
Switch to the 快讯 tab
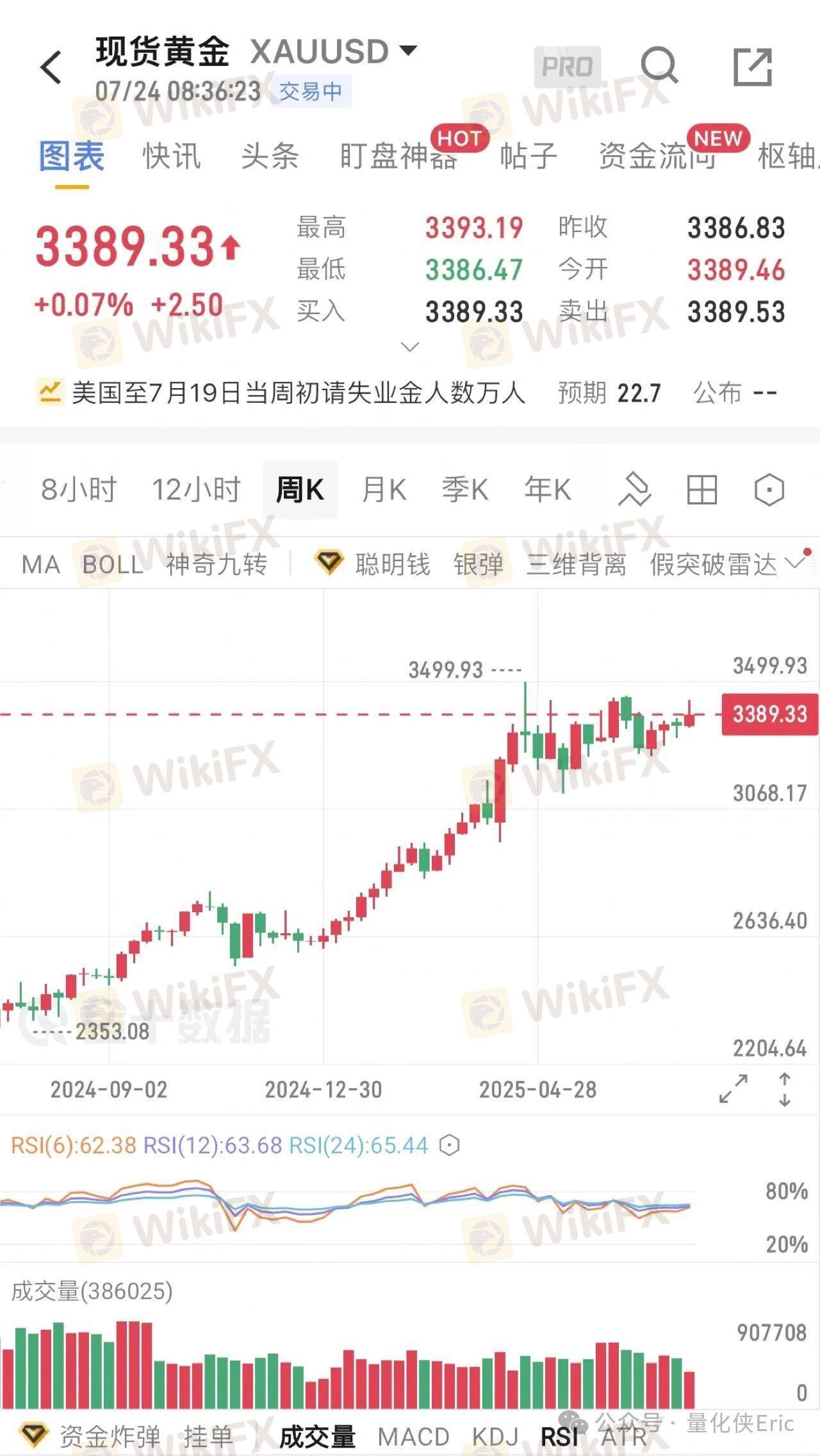pos(172,156)
